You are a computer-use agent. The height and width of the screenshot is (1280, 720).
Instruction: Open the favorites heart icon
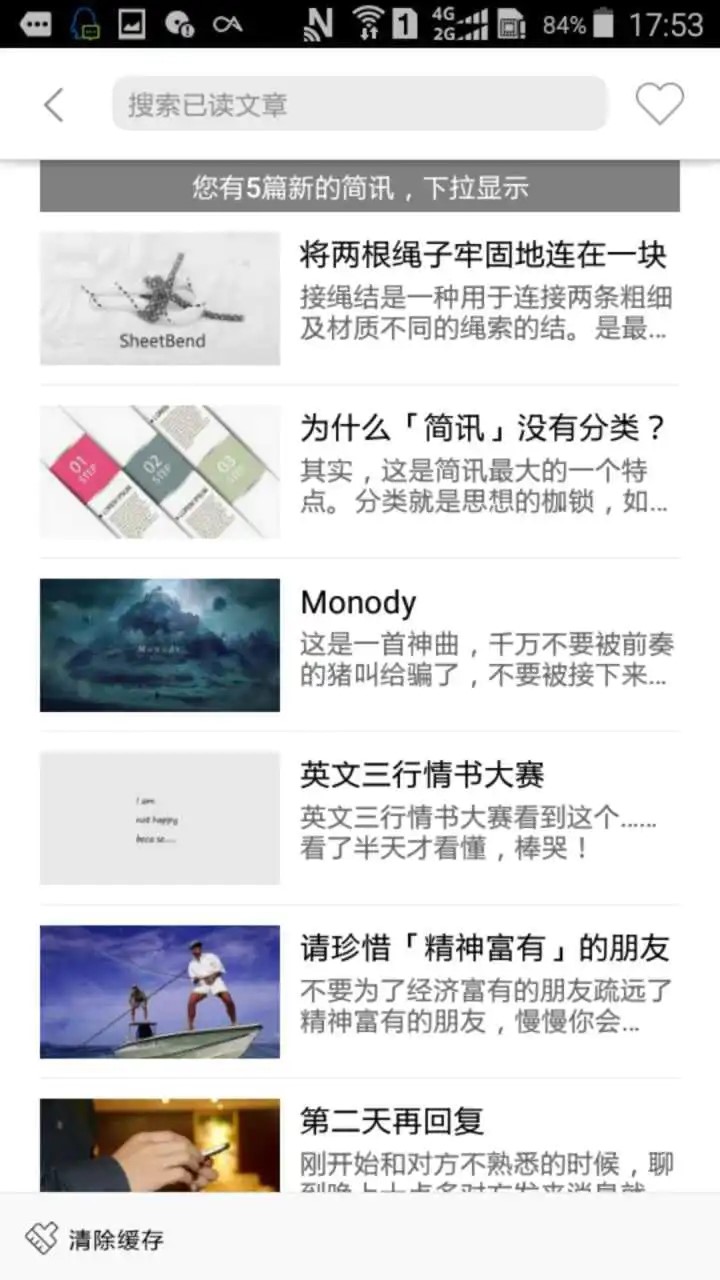661,102
